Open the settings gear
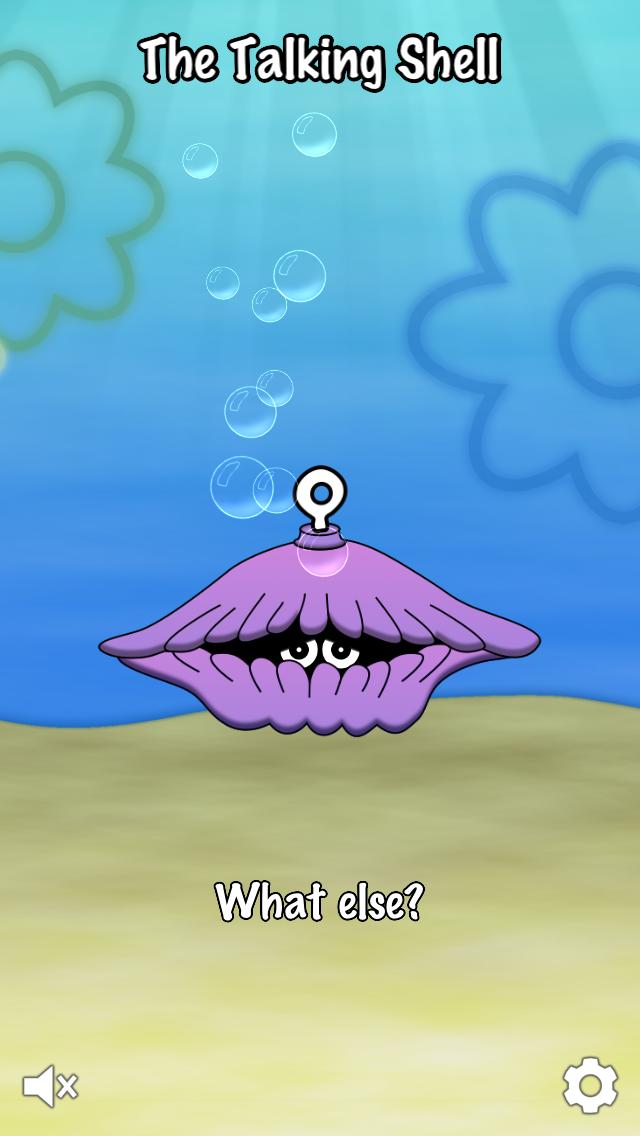This screenshot has width=640, height=1136. pyautogui.click(x=590, y=1085)
